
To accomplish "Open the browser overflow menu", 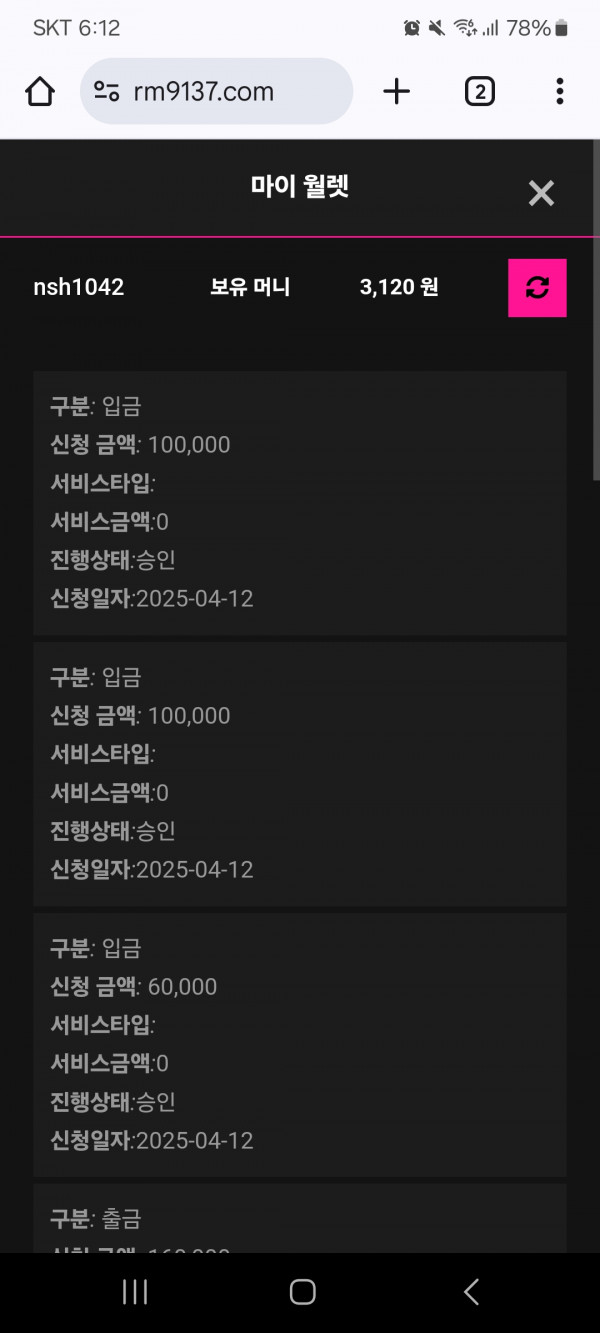I will tap(559, 92).
